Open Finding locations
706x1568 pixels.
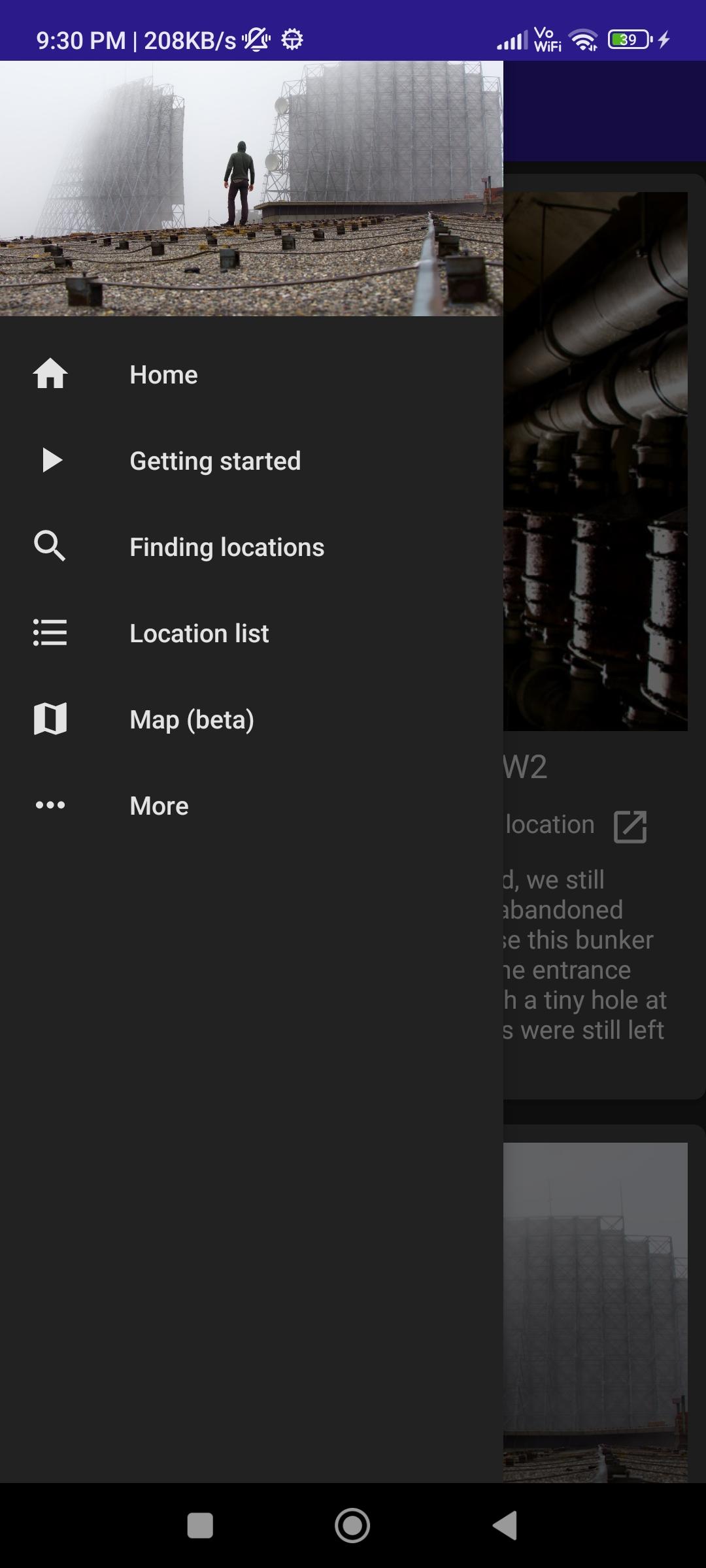click(x=252, y=547)
